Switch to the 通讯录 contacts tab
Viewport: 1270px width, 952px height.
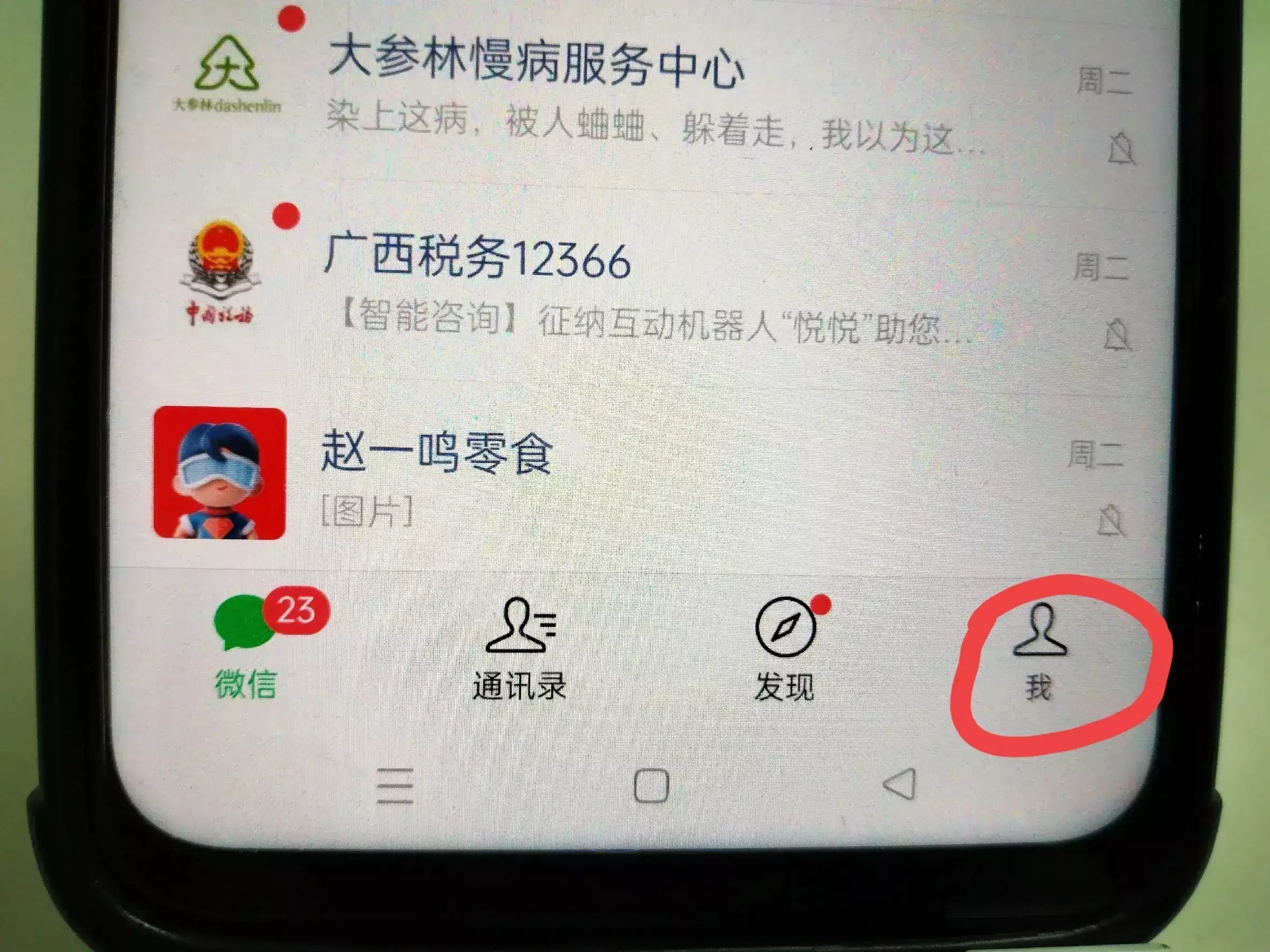point(520,648)
